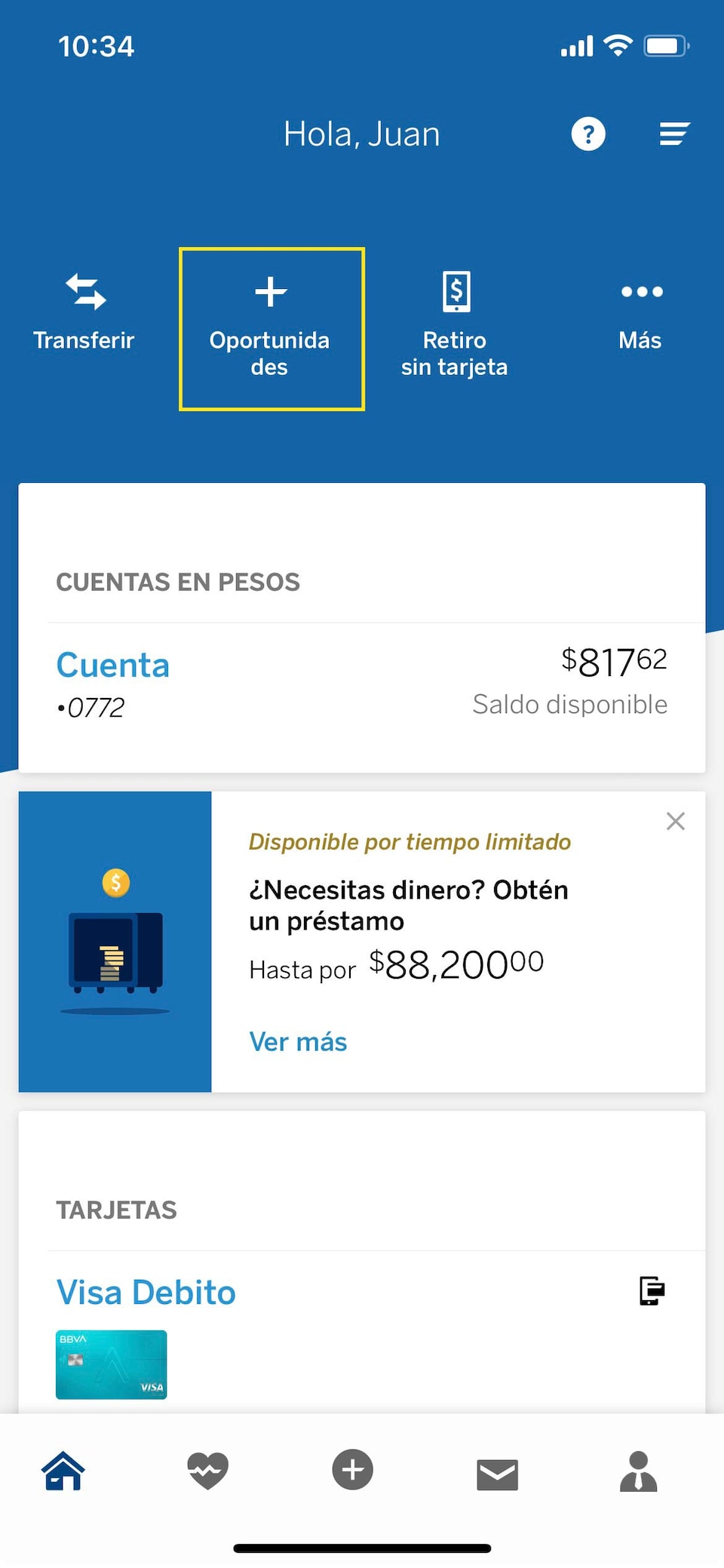Show more options with Más
This screenshot has height=1568, width=724.
coord(640,312)
